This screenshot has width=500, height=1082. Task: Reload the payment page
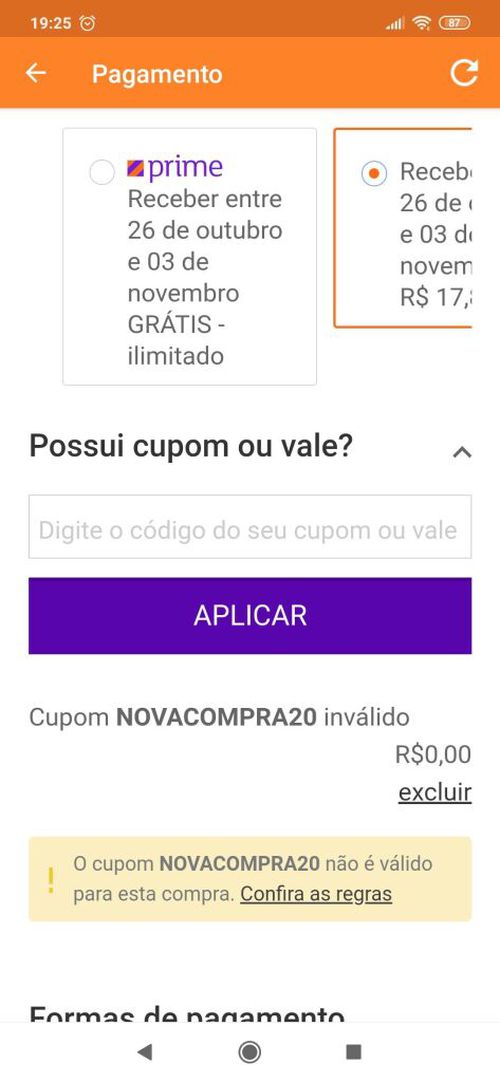[464, 73]
